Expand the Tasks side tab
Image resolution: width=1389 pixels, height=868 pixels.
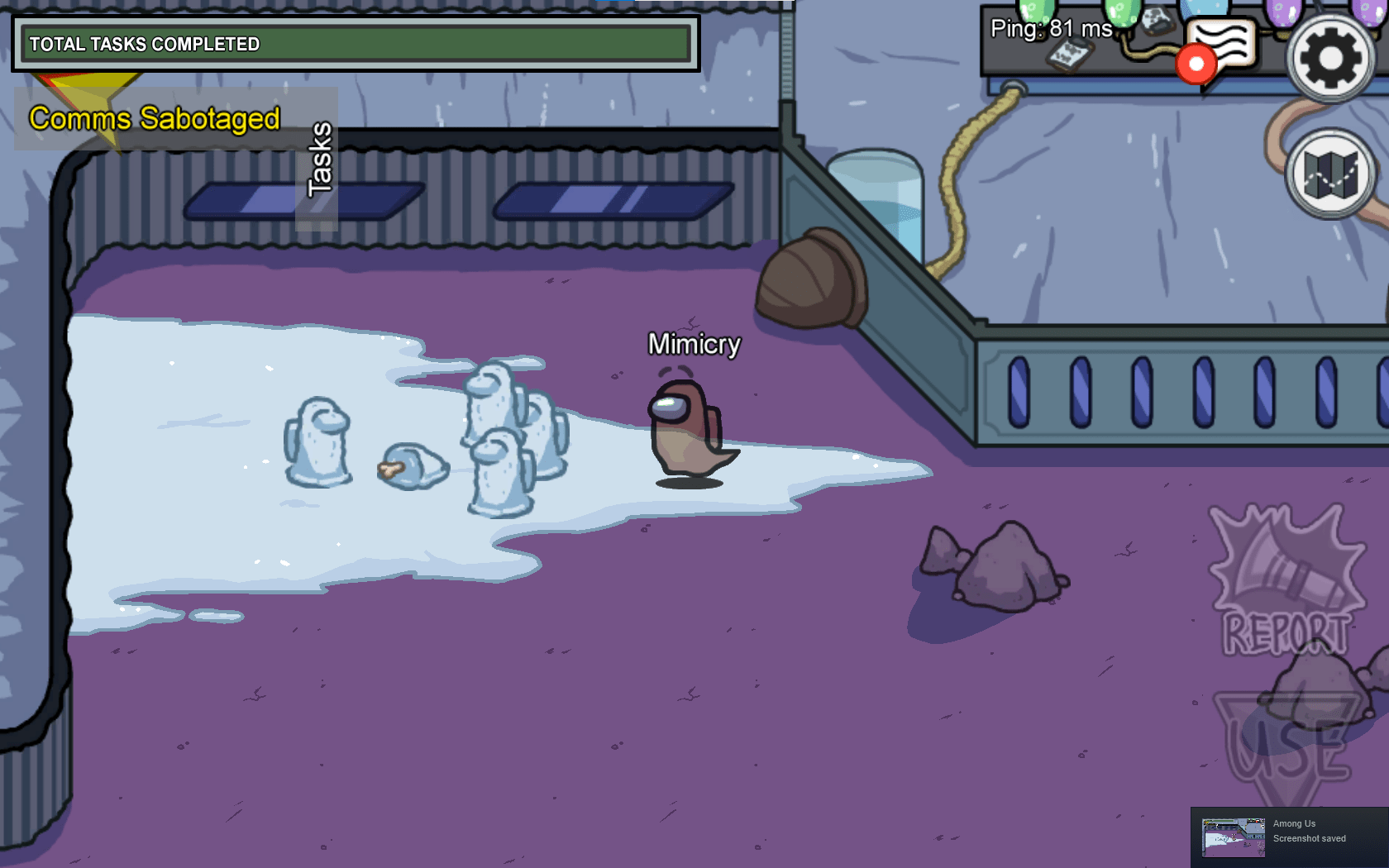[x=318, y=161]
